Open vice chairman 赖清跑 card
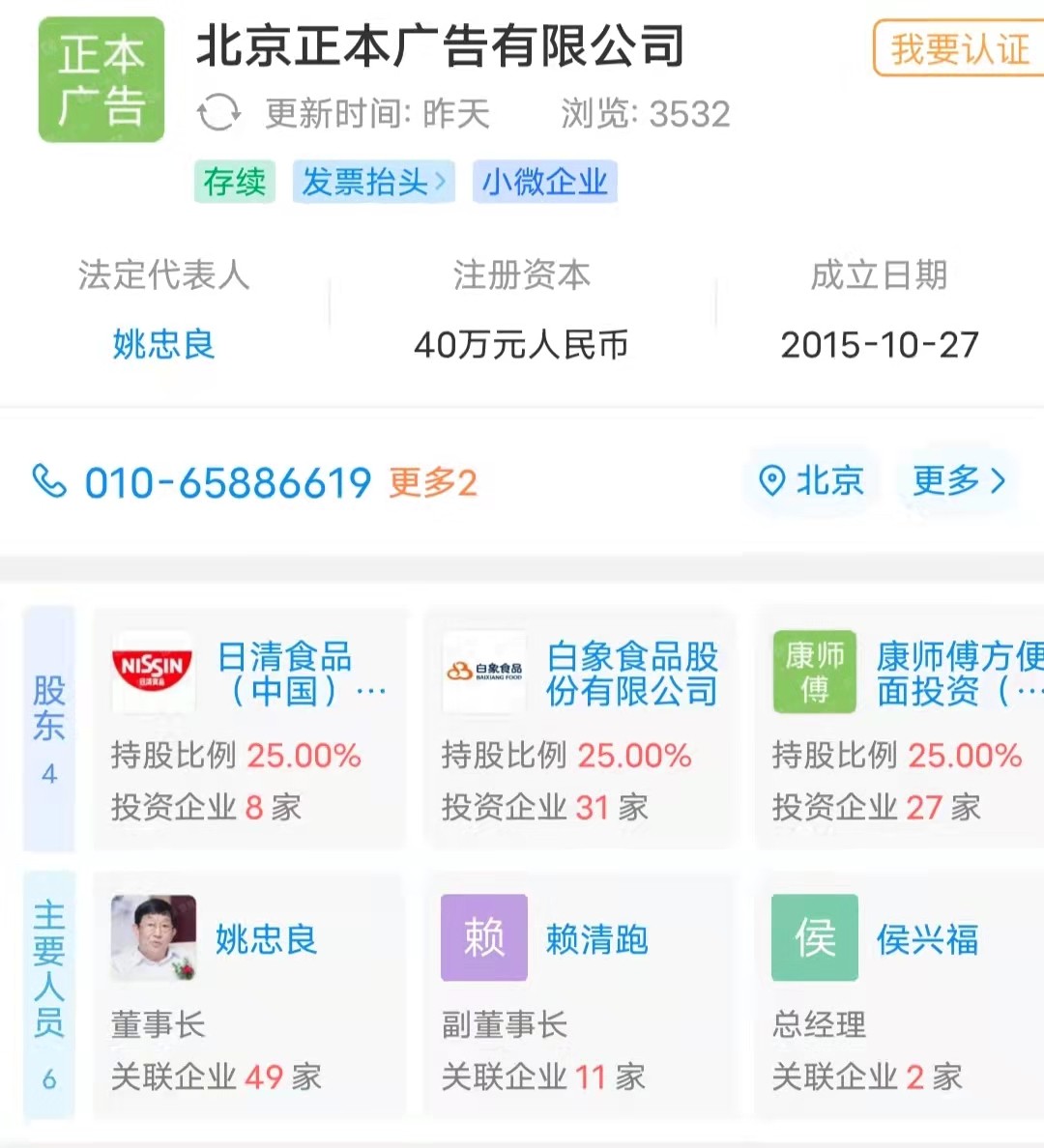 [580, 995]
